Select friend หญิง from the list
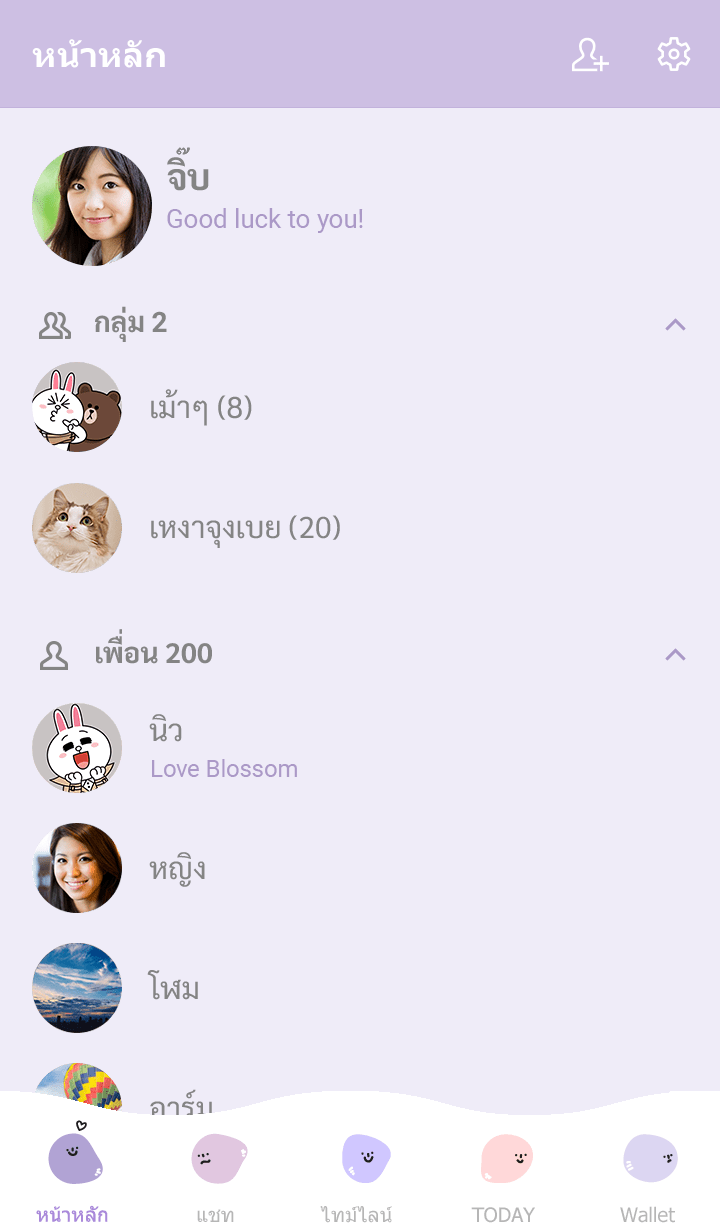 [178, 868]
